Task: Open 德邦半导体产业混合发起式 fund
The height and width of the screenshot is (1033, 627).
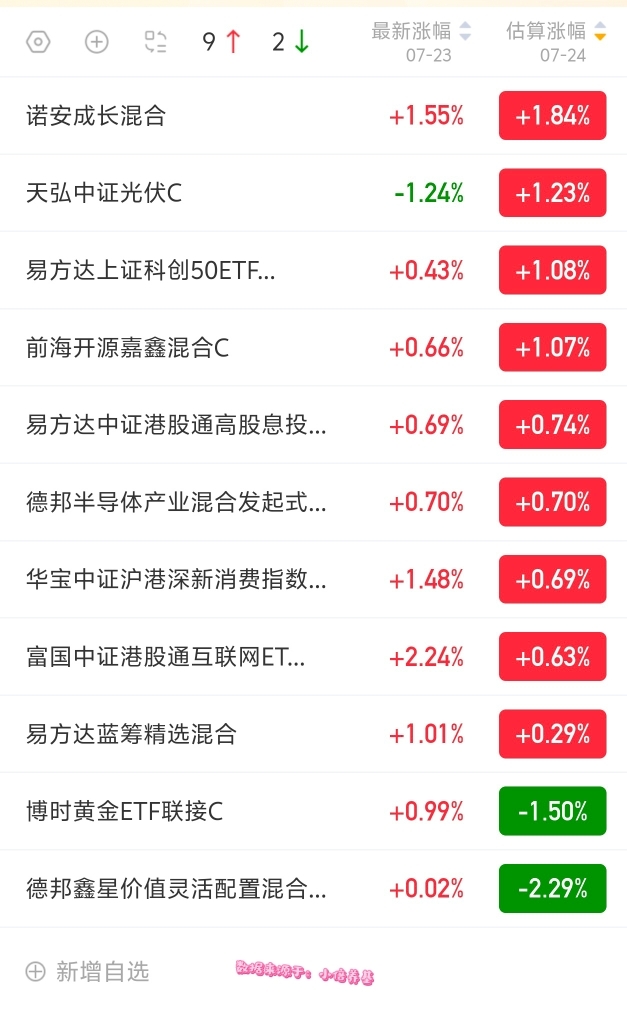Action: [314, 502]
